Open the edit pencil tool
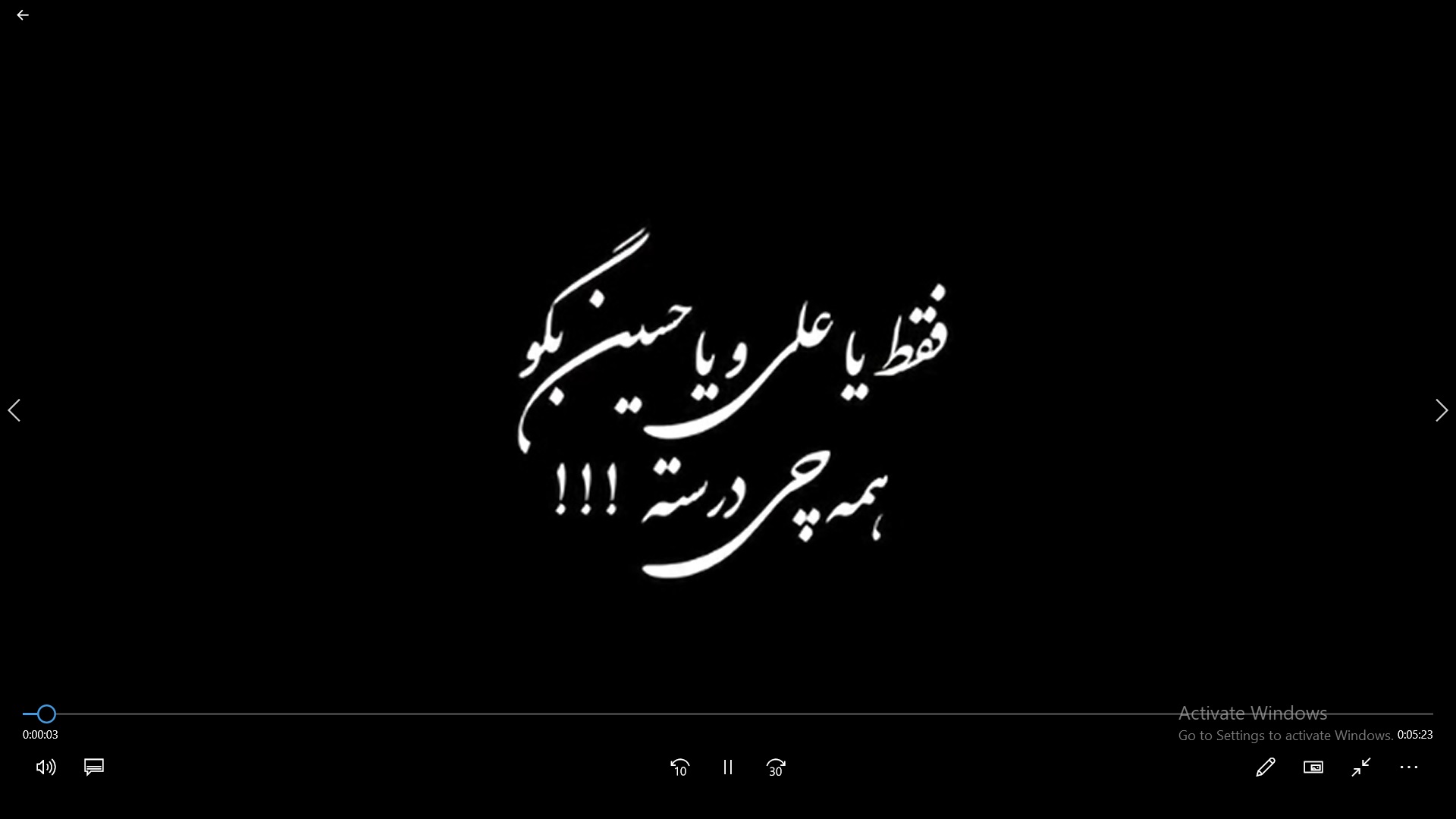The width and height of the screenshot is (1456, 819). click(1265, 767)
